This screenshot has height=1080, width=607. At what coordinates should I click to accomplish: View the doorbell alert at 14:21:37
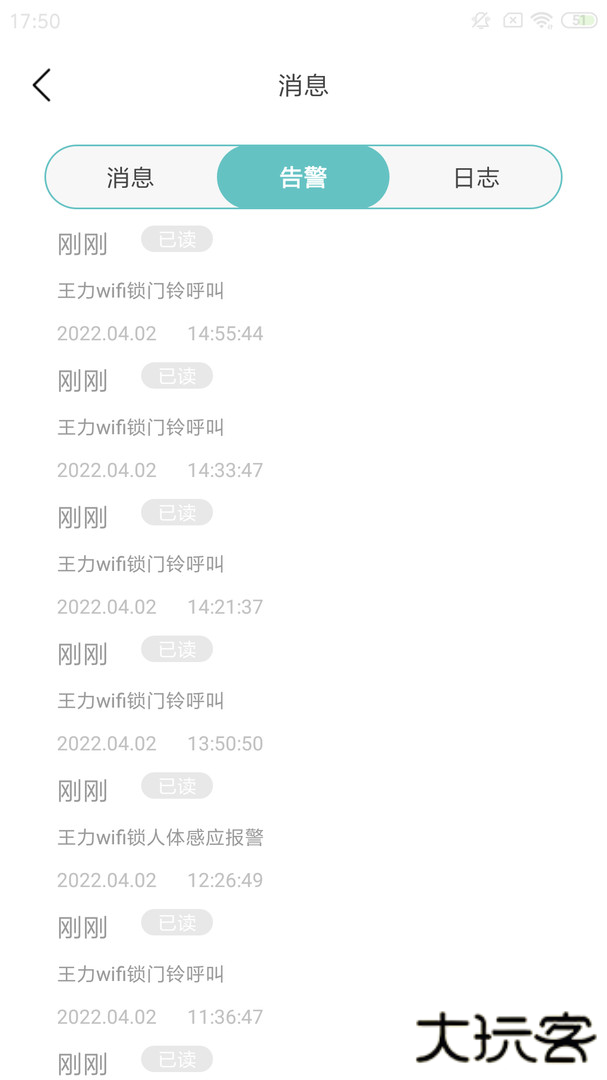[141, 565]
